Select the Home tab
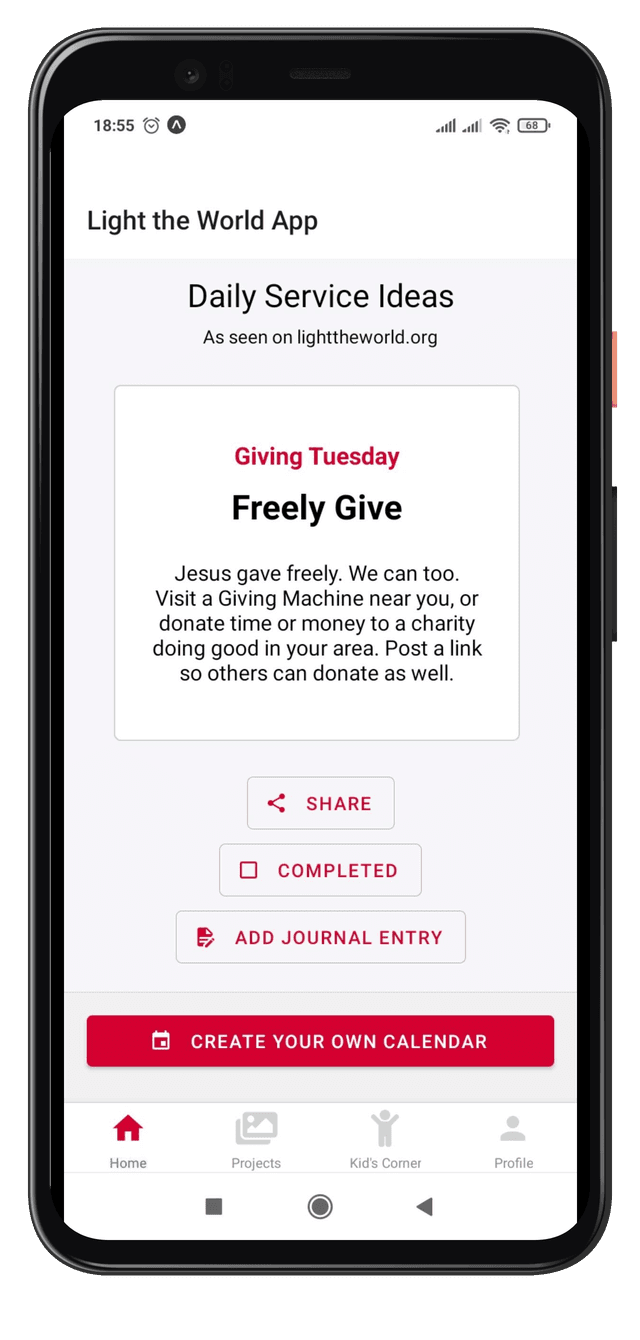This screenshot has width=640, height=1340. (x=128, y=1139)
